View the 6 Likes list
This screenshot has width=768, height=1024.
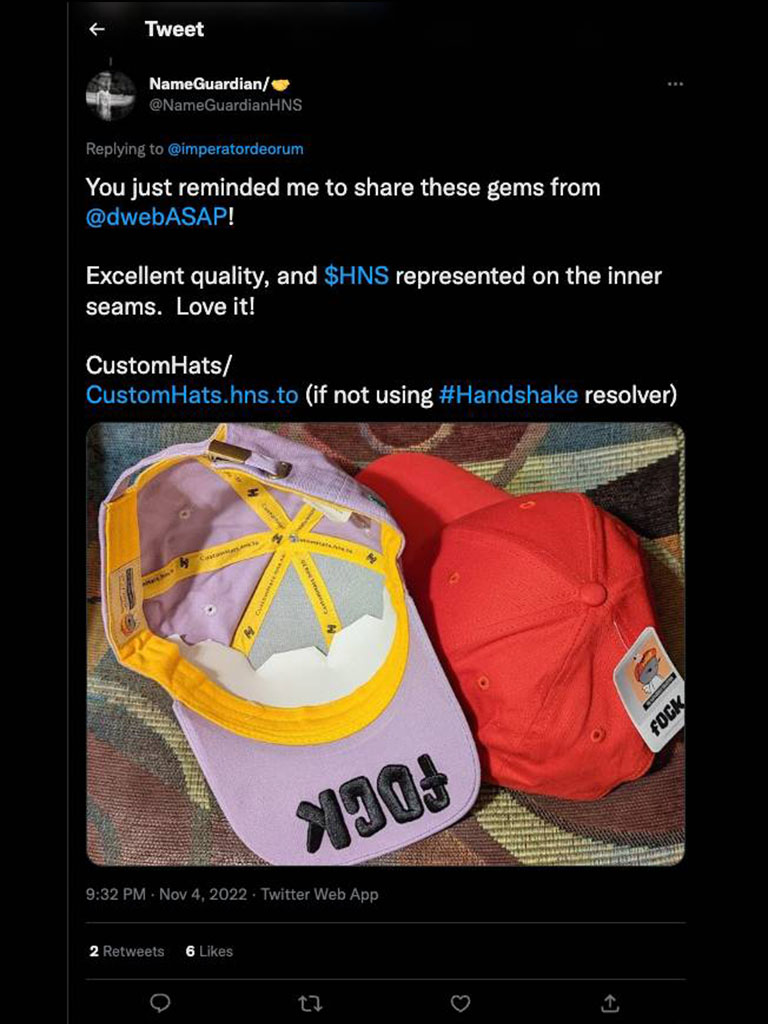(x=209, y=951)
